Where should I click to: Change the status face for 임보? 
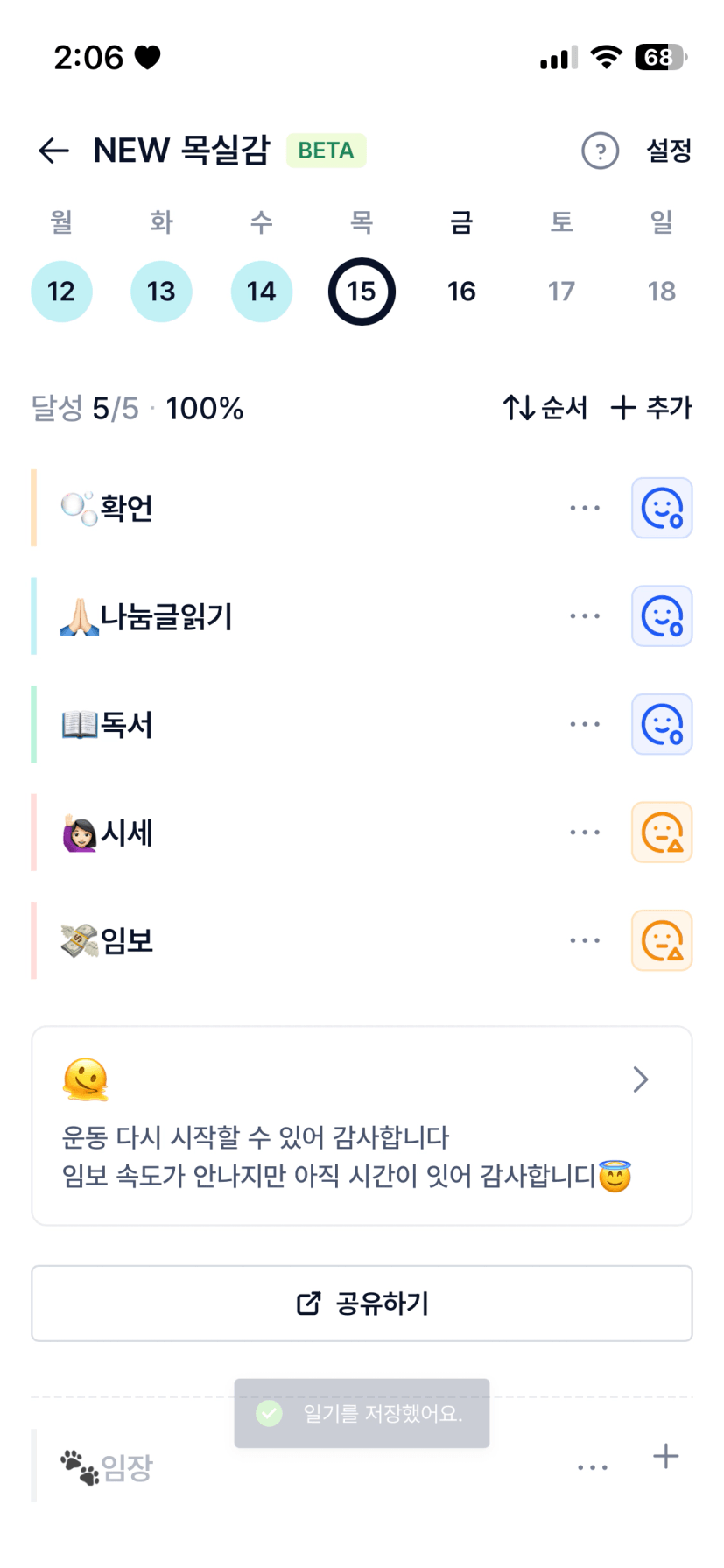click(662, 941)
